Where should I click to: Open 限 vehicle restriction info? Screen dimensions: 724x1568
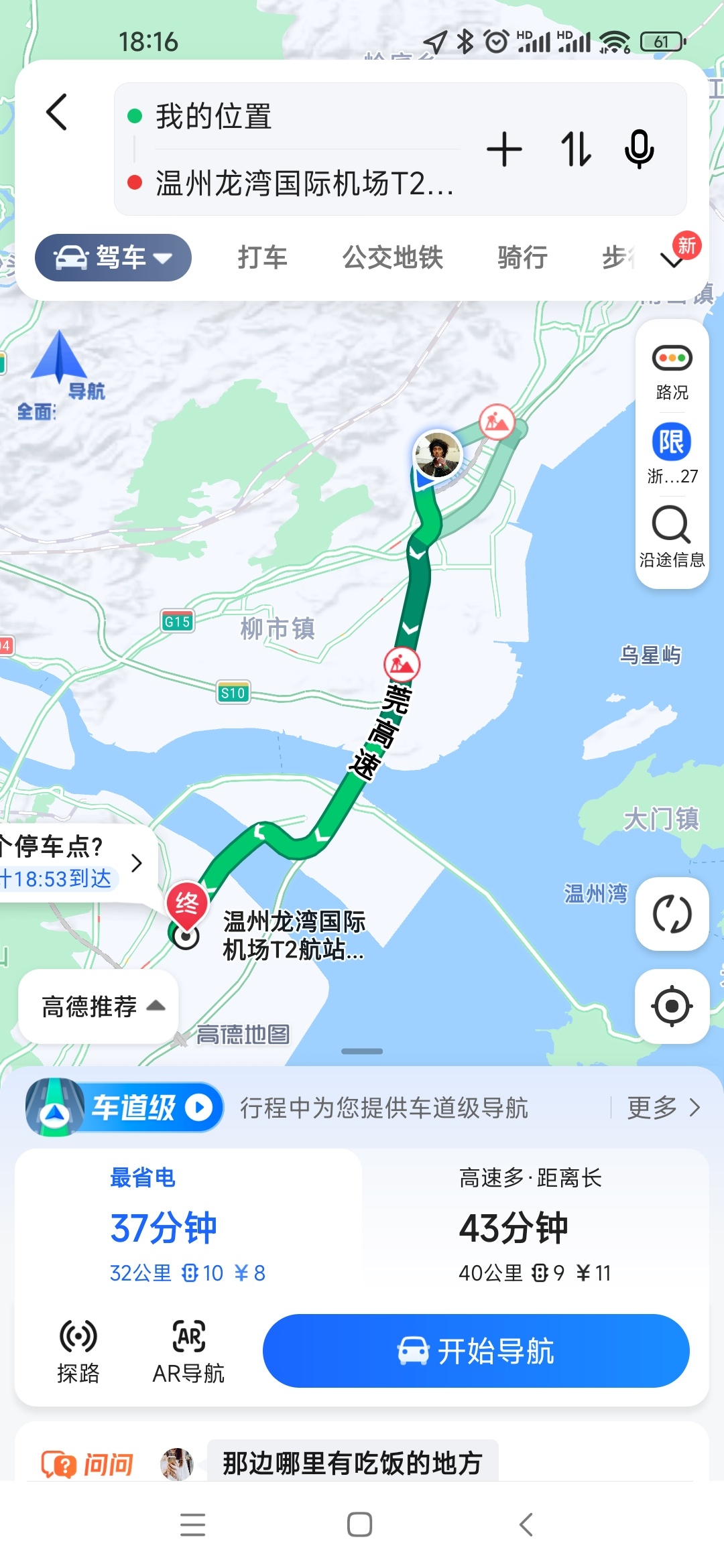tap(672, 454)
